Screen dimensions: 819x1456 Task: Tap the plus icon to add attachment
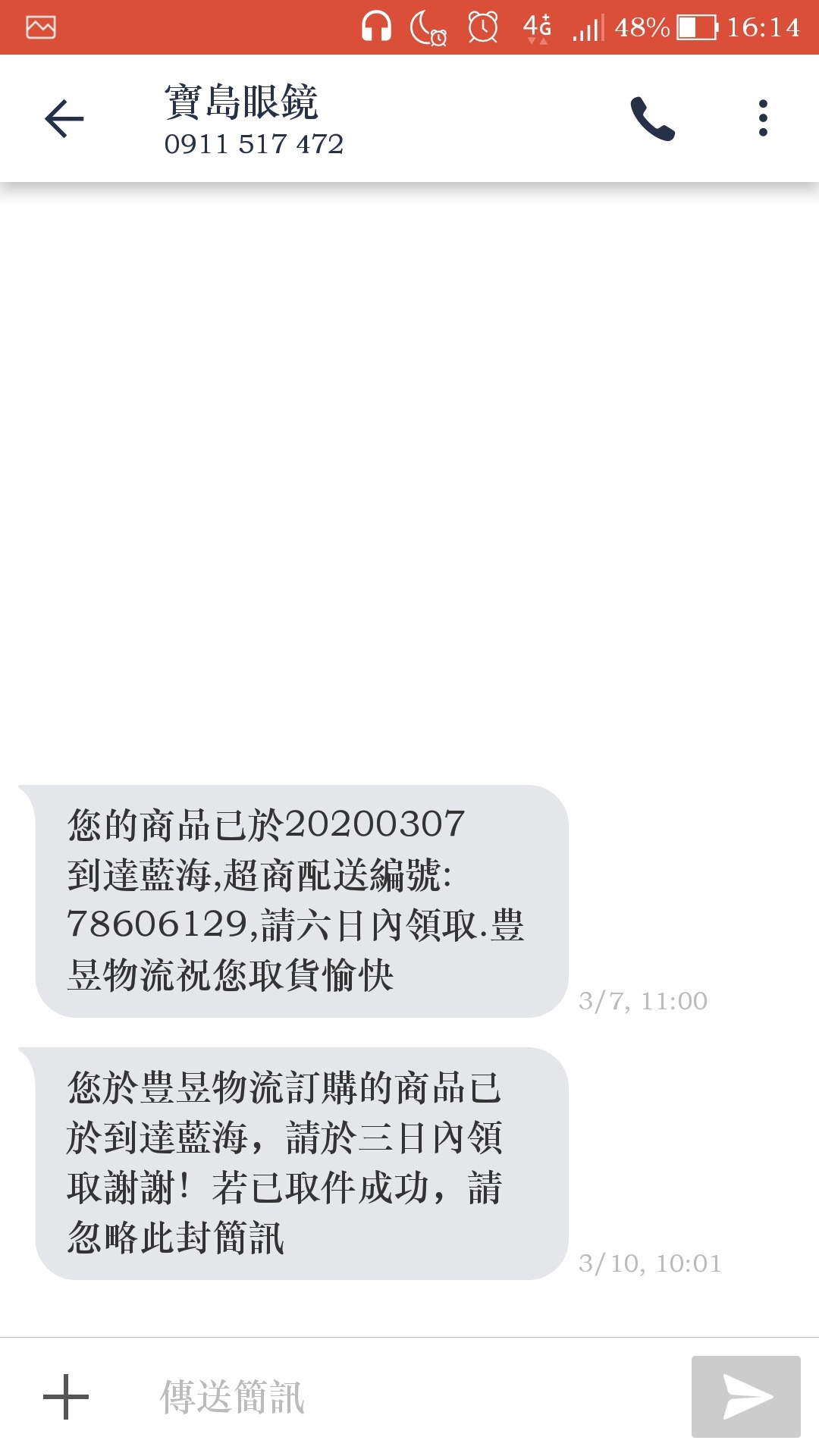pos(66,1396)
